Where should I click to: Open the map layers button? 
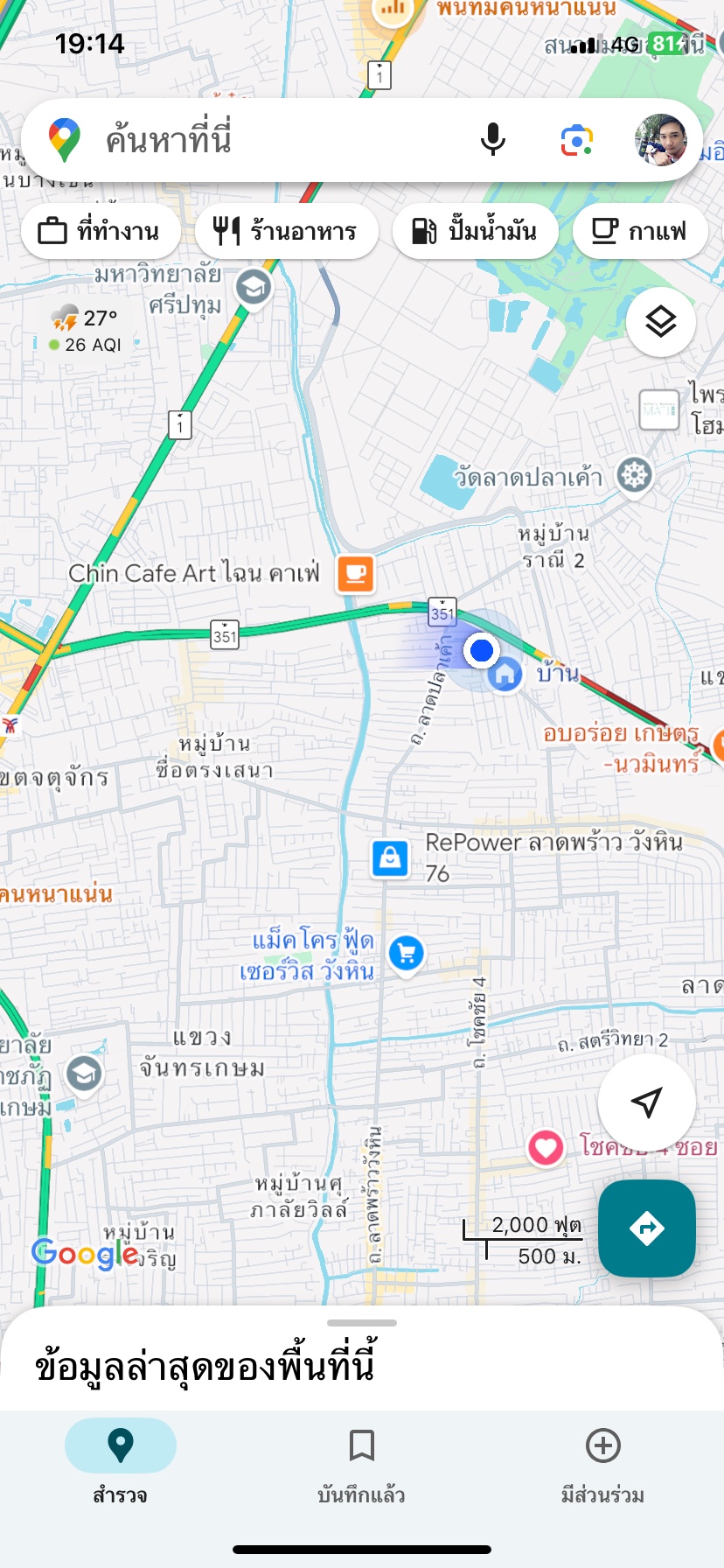pyautogui.click(x=661, y=322)
